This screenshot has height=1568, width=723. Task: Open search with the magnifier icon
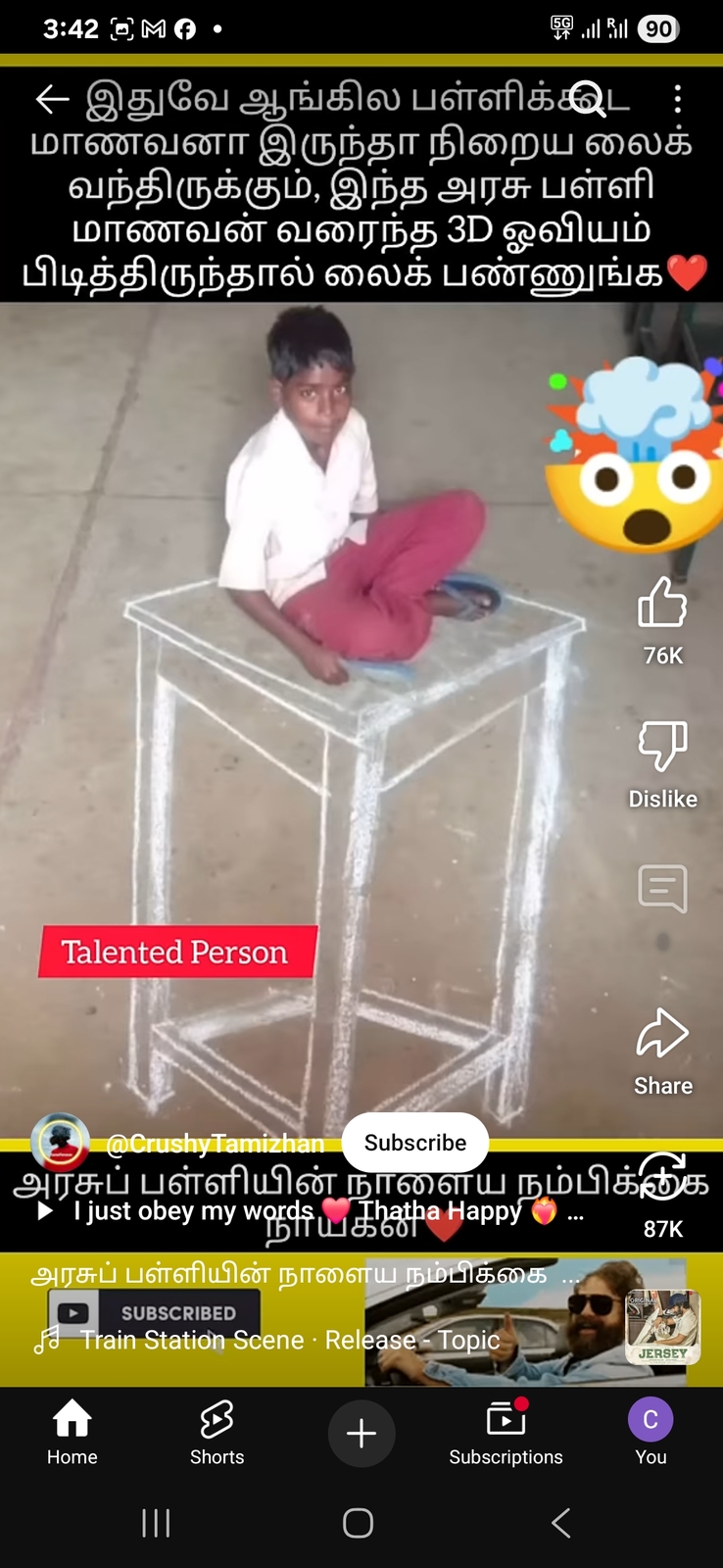588,98
